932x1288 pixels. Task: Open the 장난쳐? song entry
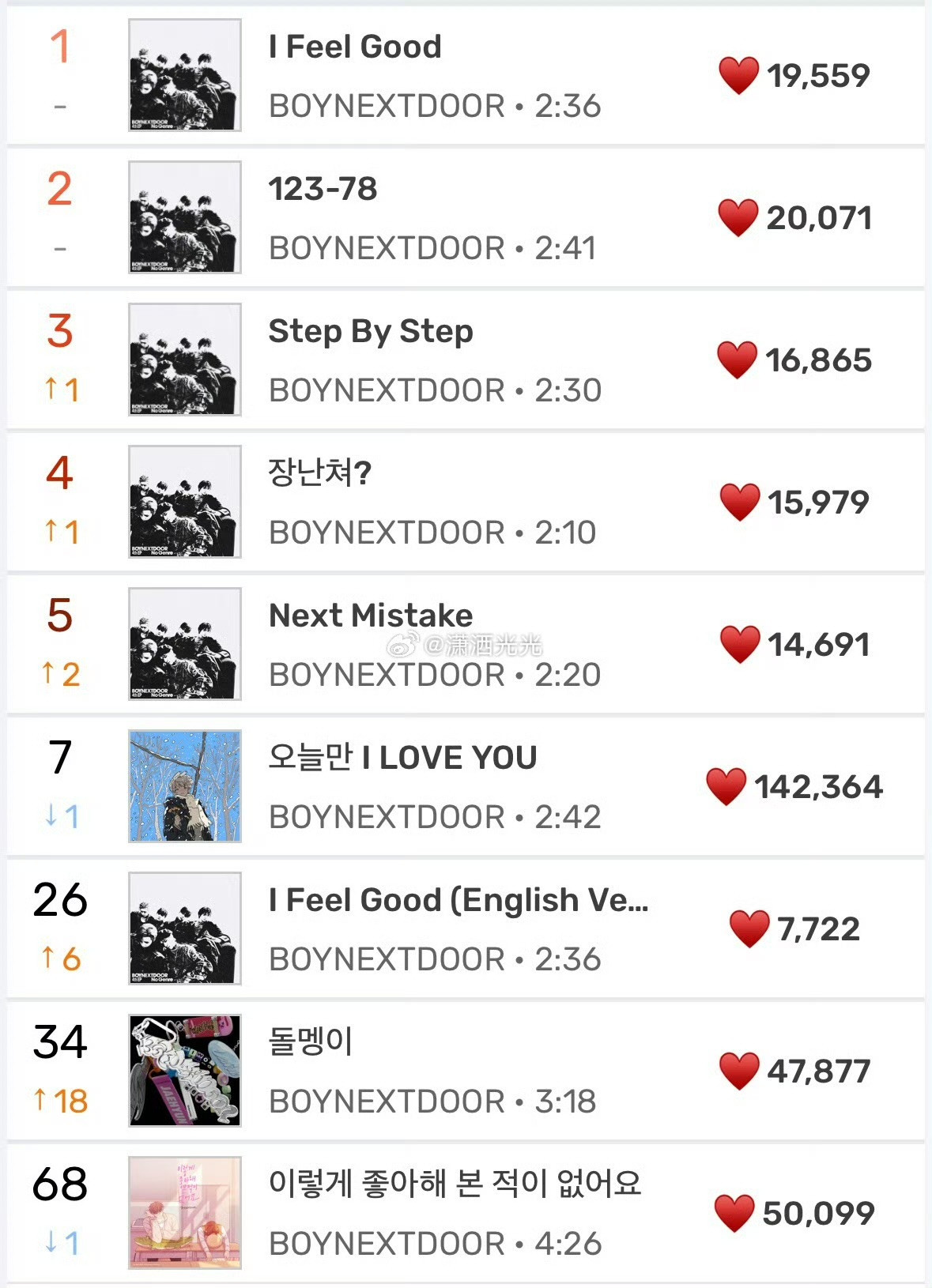point(466,502)
